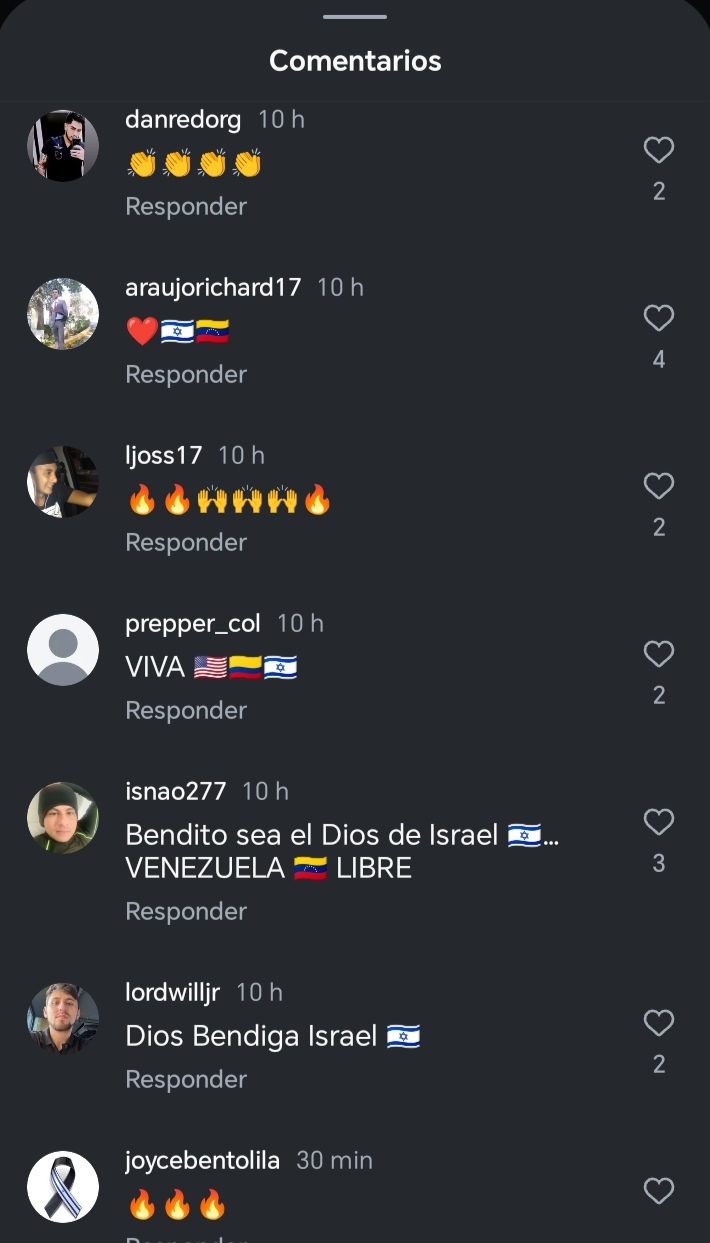Like lordwilljr's Dios Bendiga Israel comment

pos(658,1024)
